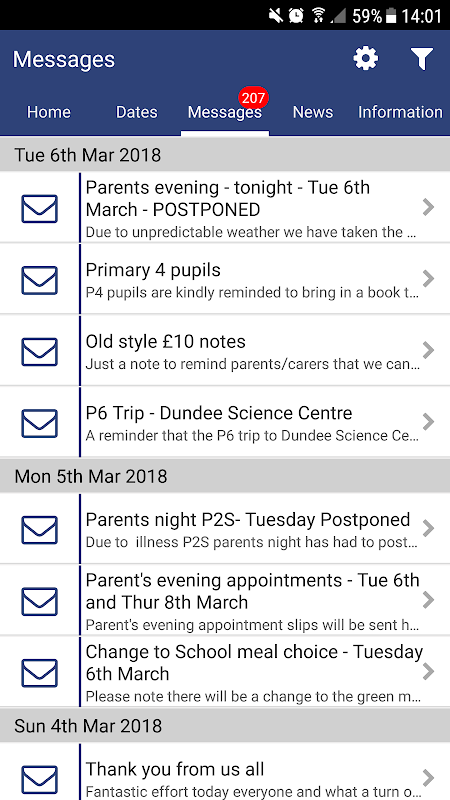The height and width of the screenshot is (800, 450).
Task: Go to the News tab
Action: pyautogui.click(x=313, y=112)
